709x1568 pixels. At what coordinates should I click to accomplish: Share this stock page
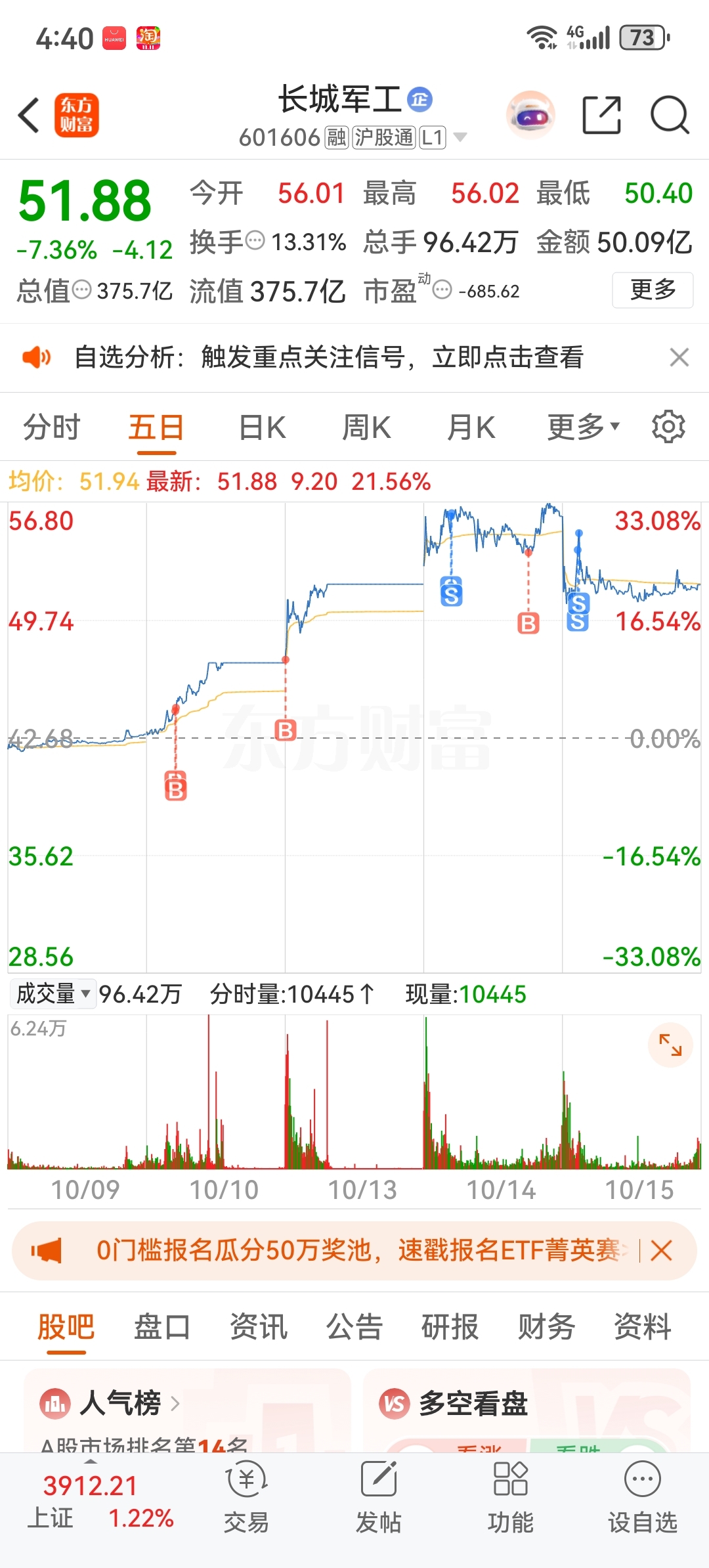click(601, 116)
